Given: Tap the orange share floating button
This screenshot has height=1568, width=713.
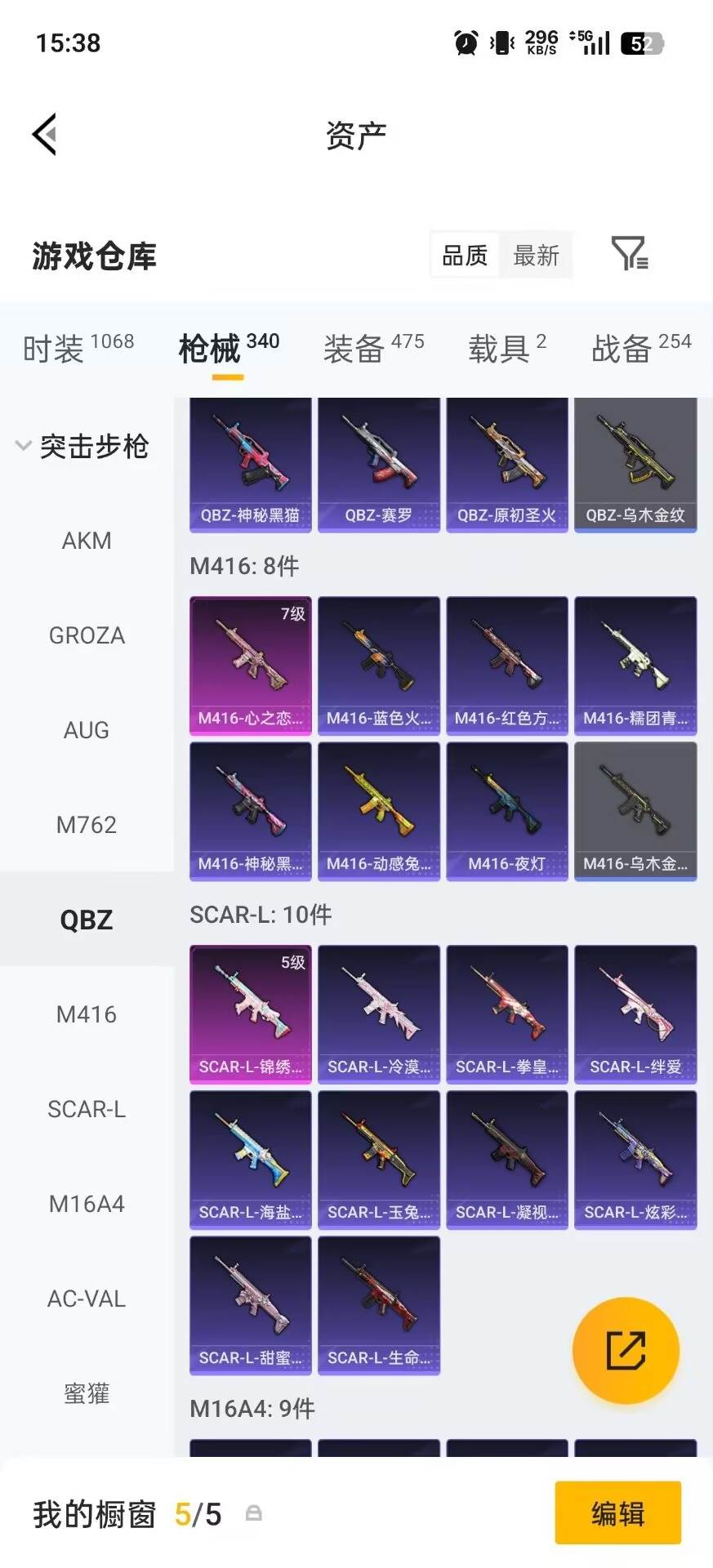Looking at the screenshot, I should pos(626,1350).
